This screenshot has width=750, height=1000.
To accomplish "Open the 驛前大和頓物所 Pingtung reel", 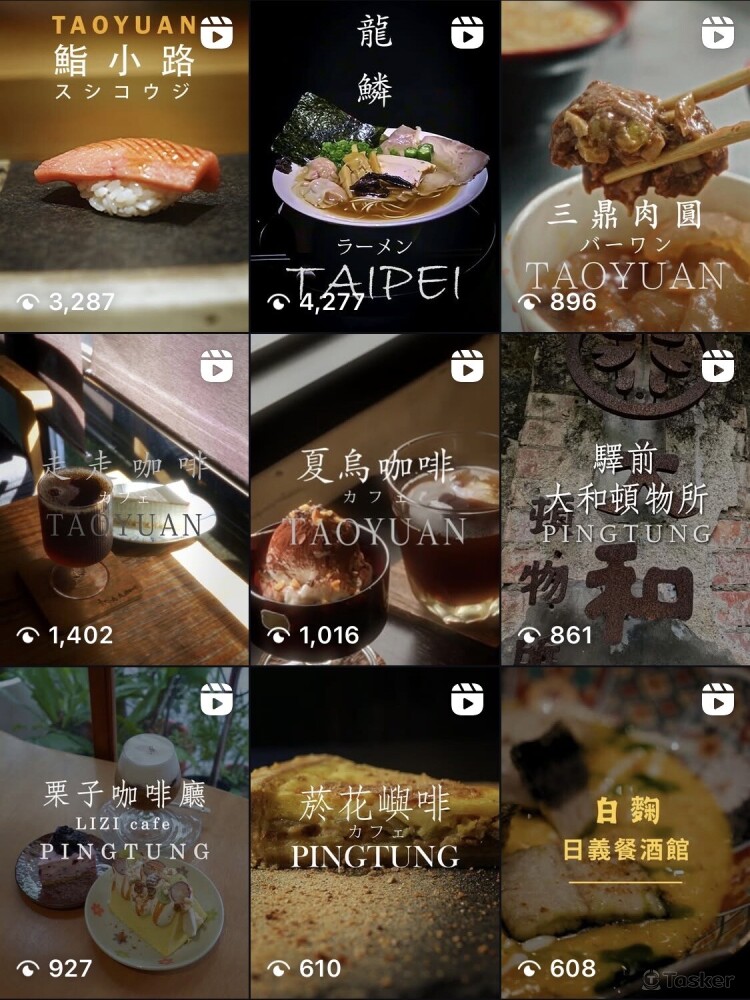I will click(x=626, y=499).
